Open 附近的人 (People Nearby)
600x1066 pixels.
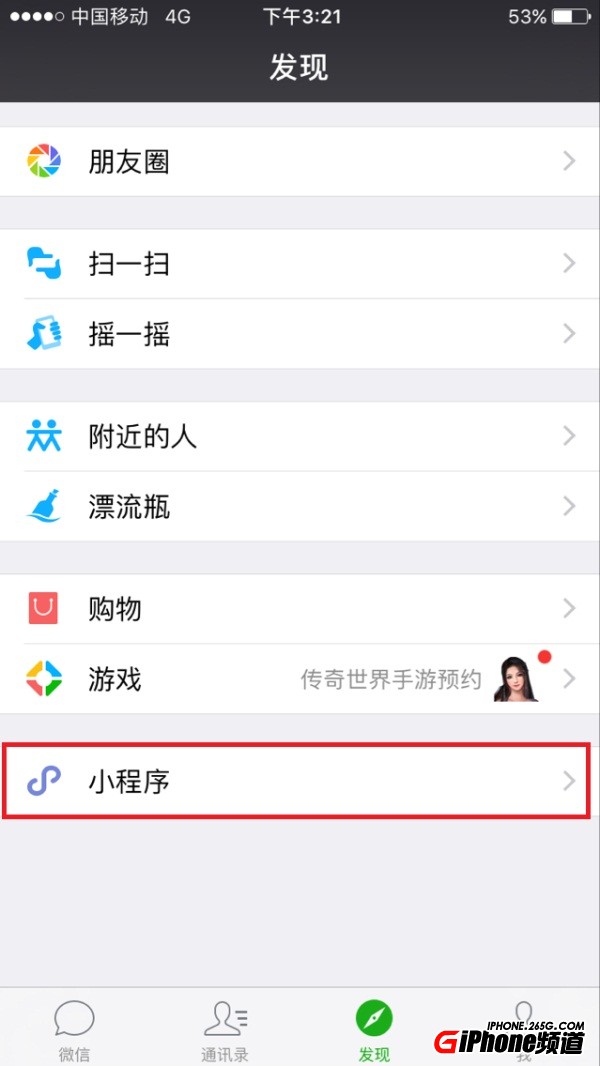(x=300, y=436)
